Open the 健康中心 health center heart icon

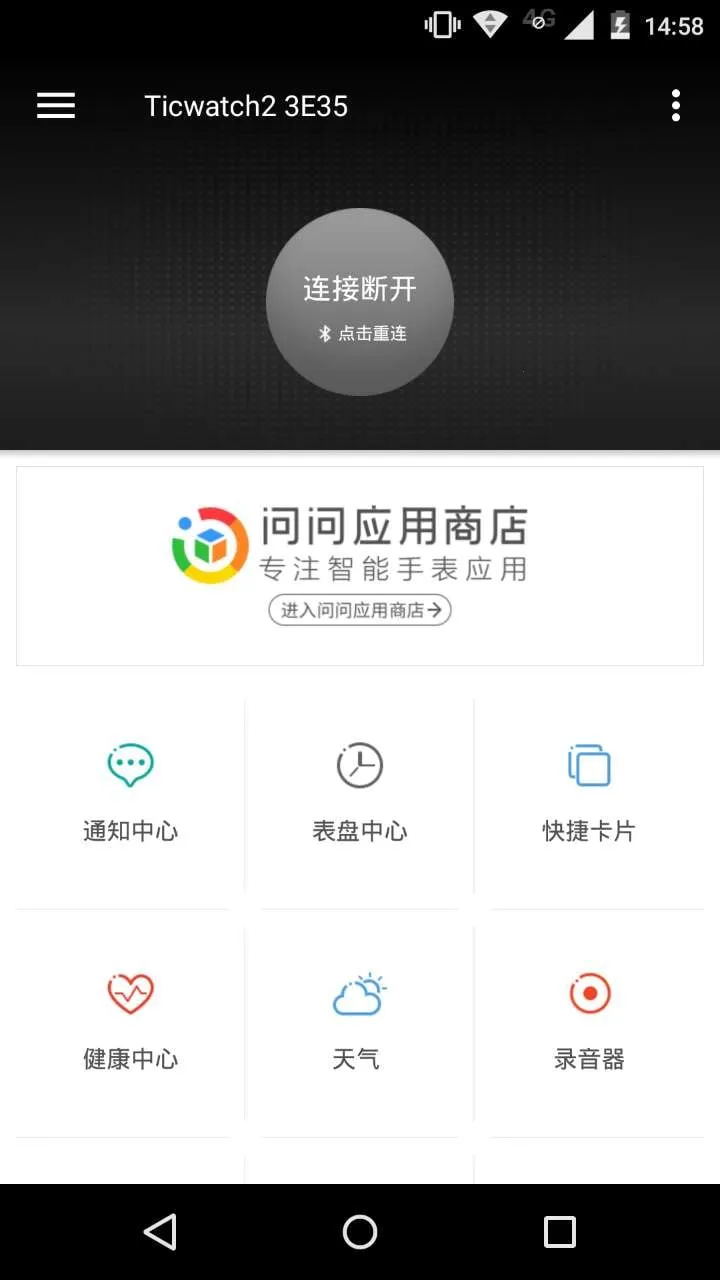point(130,993)
